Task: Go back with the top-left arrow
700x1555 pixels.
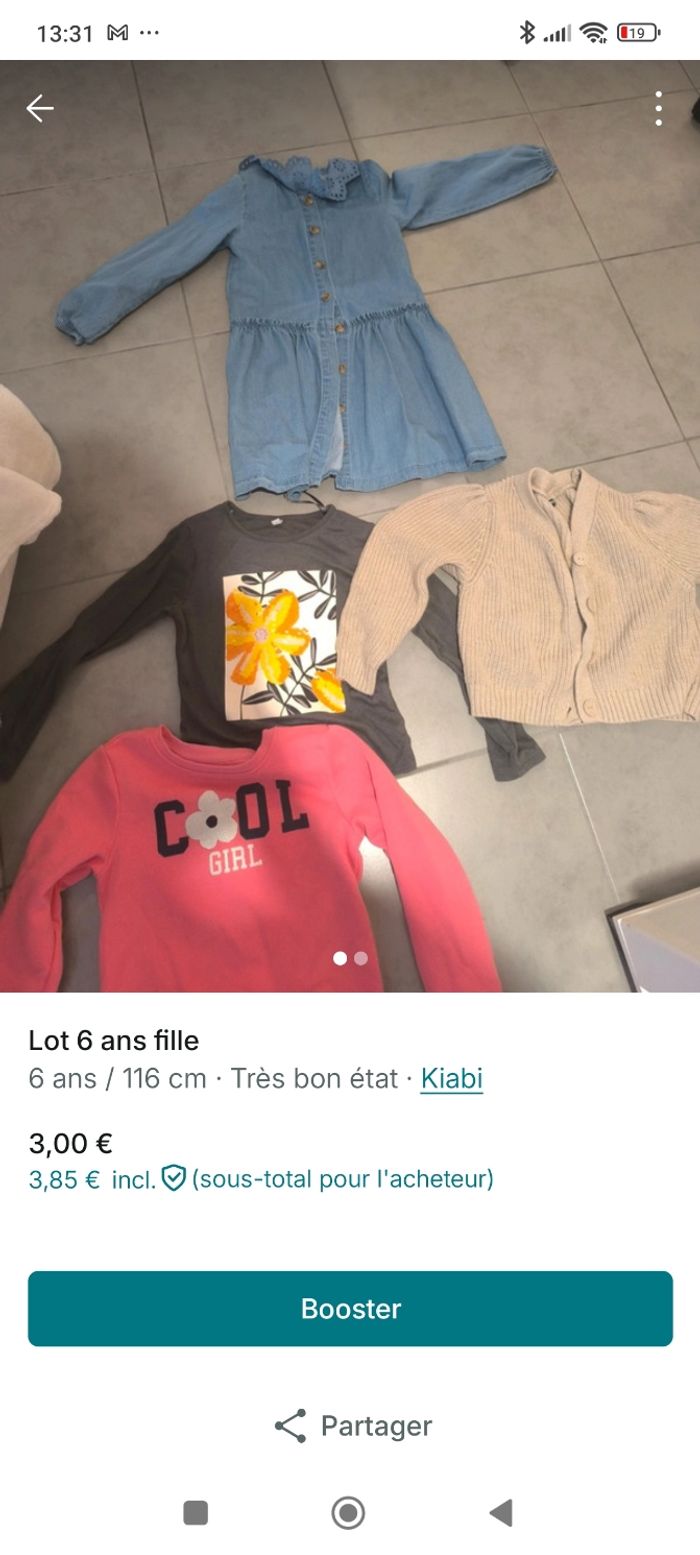Action: pos(40,108)
